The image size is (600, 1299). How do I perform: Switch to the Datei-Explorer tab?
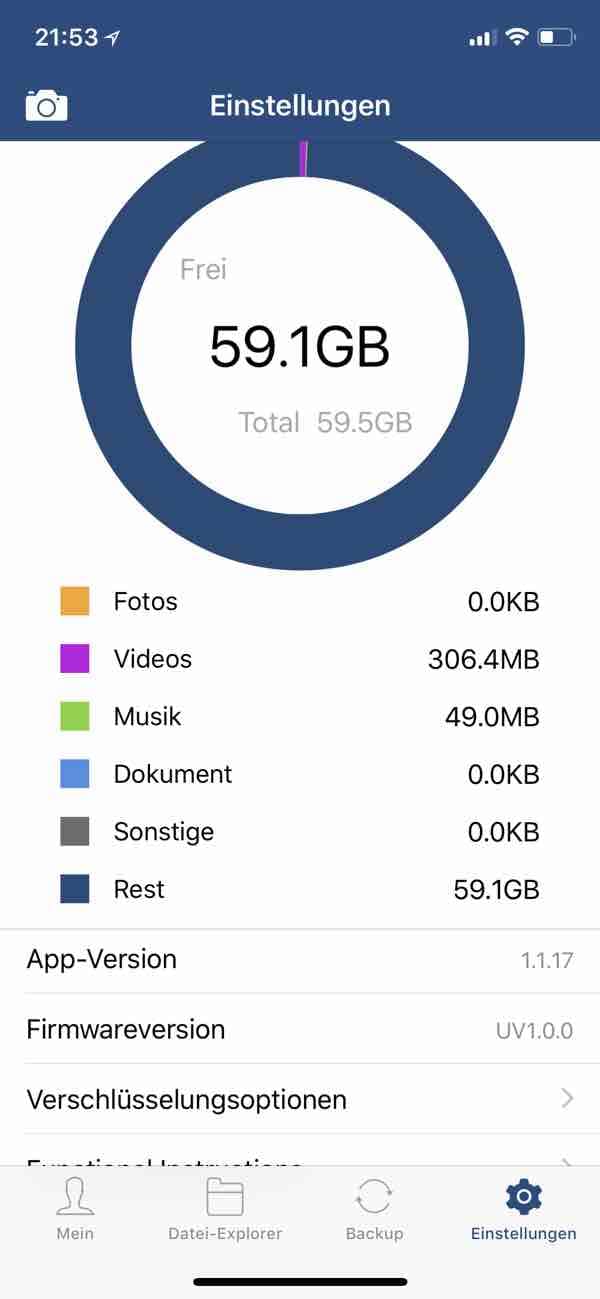tap(225, 1209)
